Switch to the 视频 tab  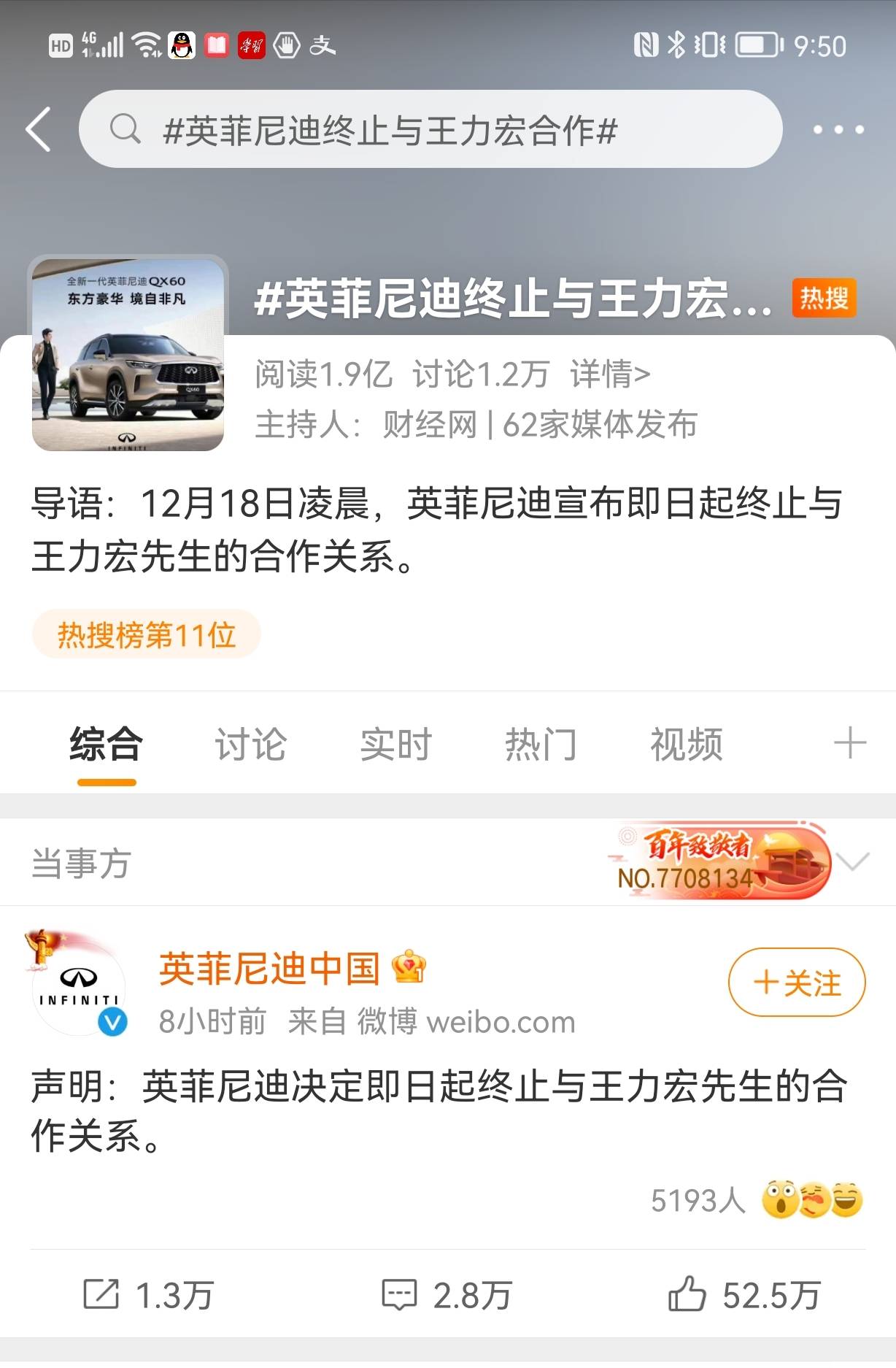[686, 745]
